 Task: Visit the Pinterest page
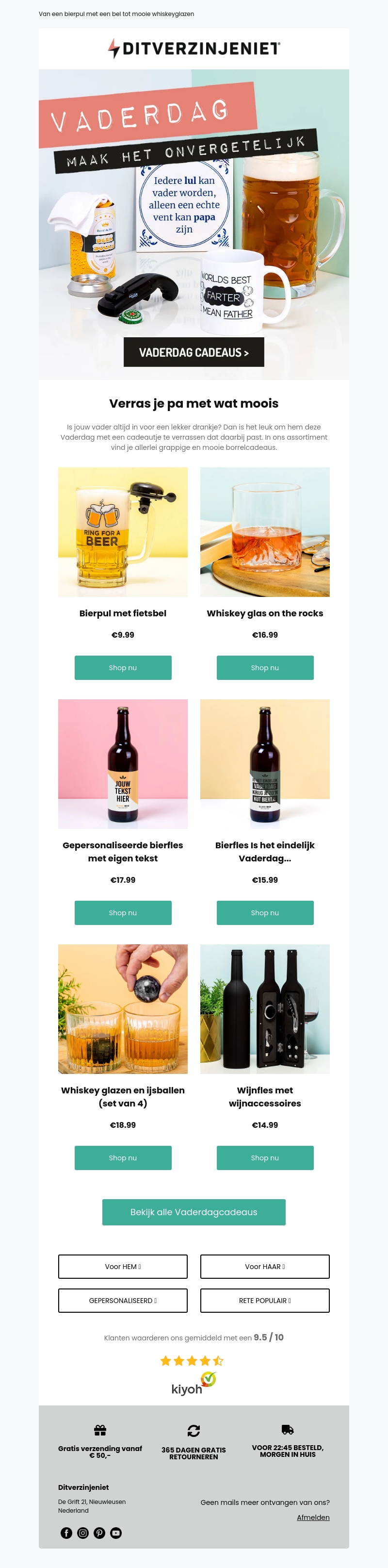(100, 1533)
